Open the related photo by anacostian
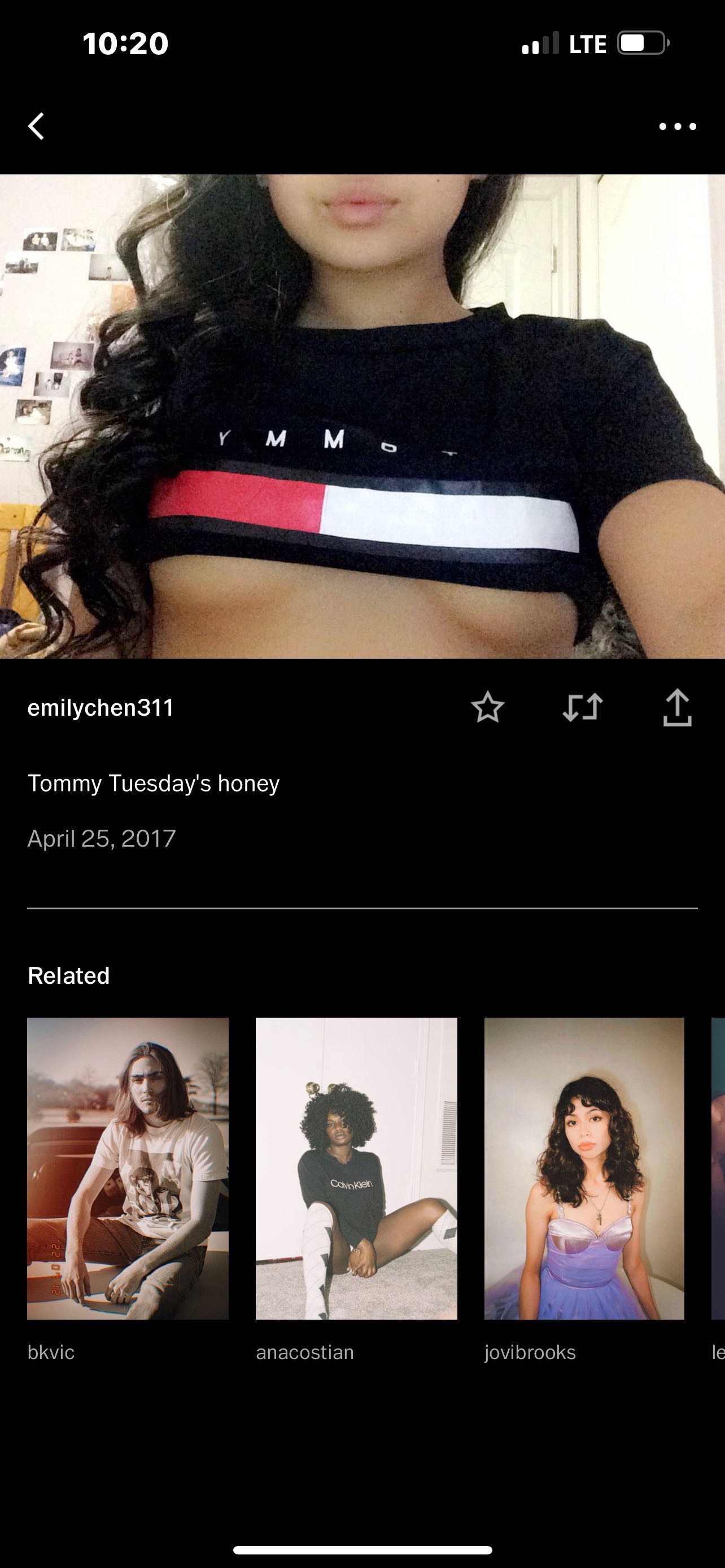This screenshot has width=725, height=1568. [356, 1168]
